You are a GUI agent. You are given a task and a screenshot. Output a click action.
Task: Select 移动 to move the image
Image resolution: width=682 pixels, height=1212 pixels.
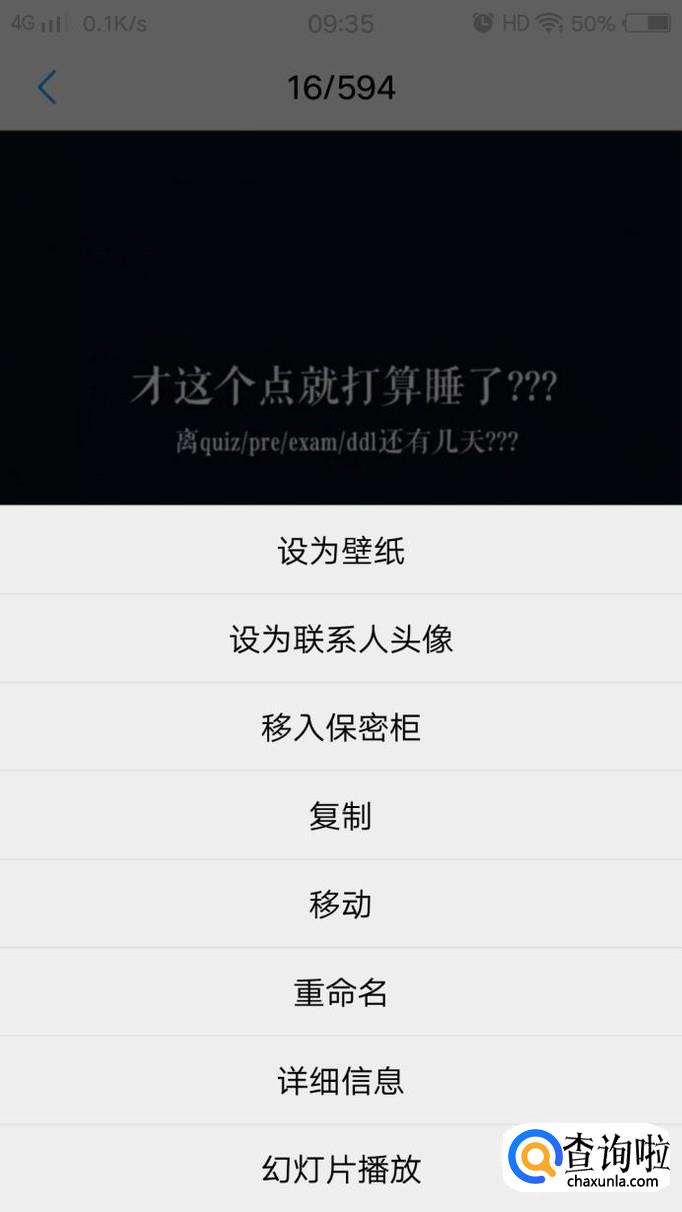(x=341, y=904)
